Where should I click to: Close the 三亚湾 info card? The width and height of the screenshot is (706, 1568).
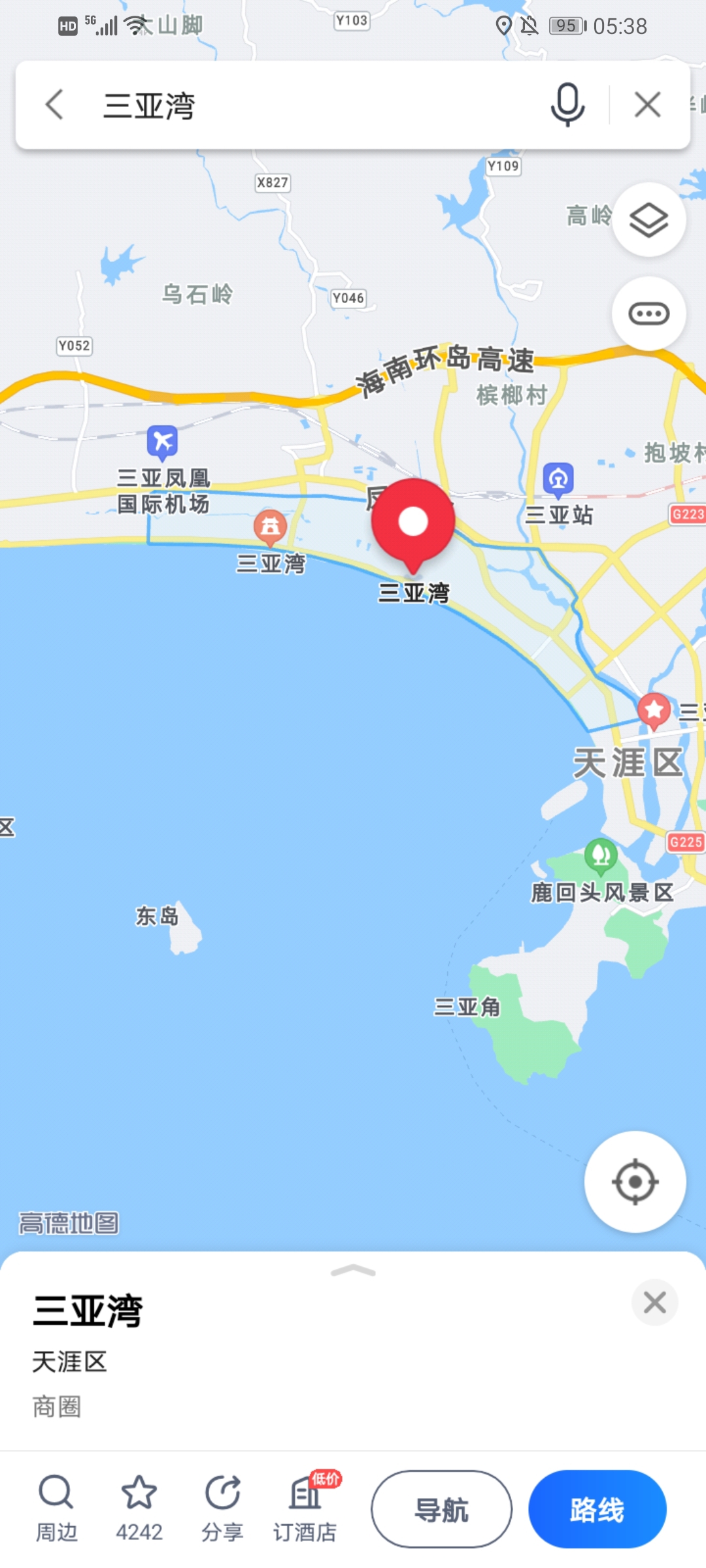[x=654, y=1302]
